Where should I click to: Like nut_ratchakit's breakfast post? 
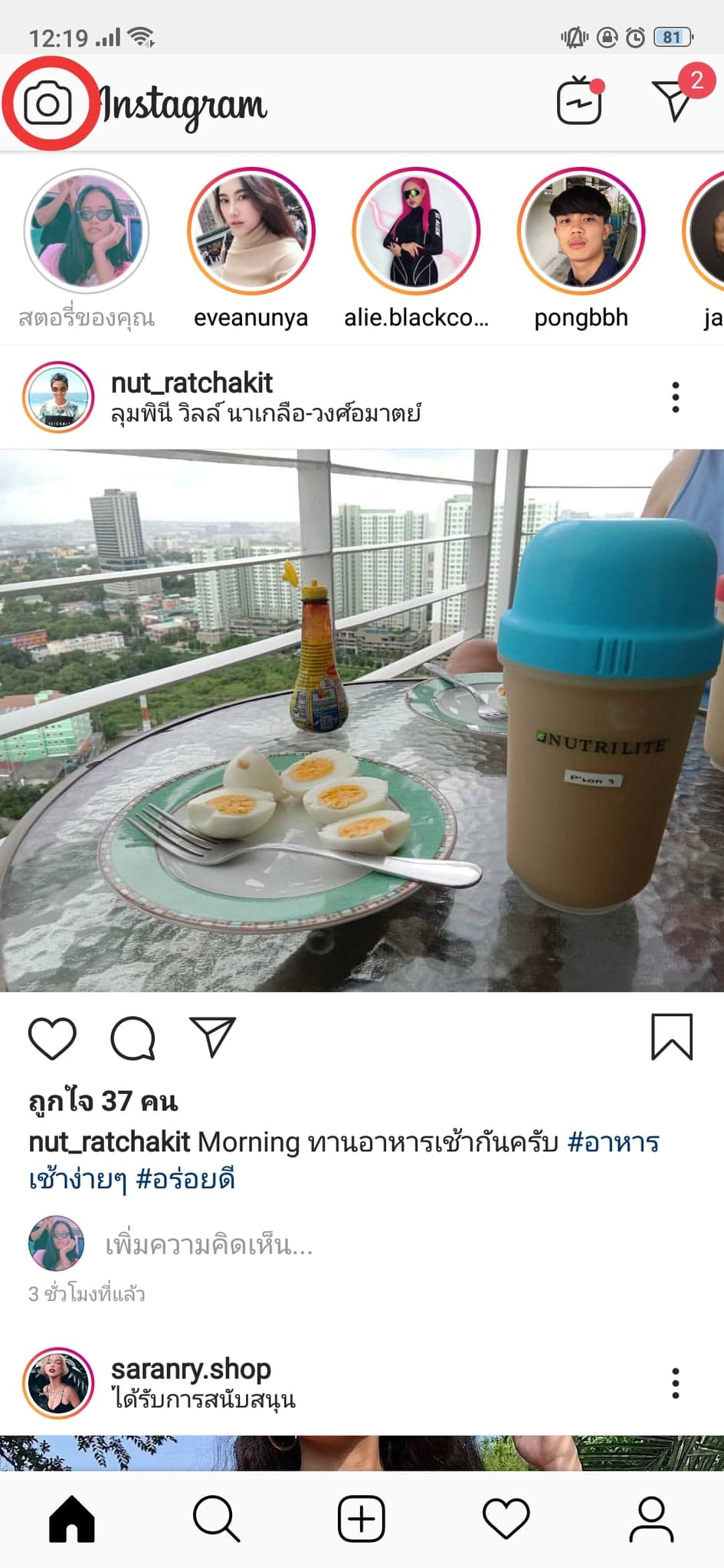point(52,1038)
